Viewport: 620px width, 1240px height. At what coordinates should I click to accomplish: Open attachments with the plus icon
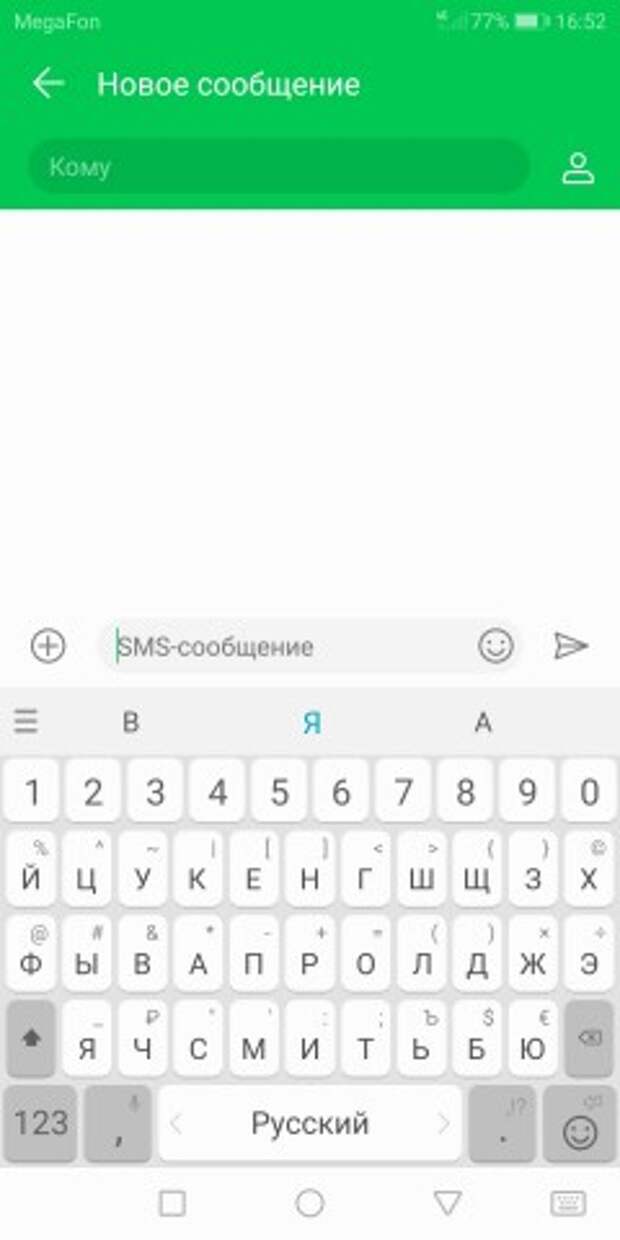click(47, 646)
